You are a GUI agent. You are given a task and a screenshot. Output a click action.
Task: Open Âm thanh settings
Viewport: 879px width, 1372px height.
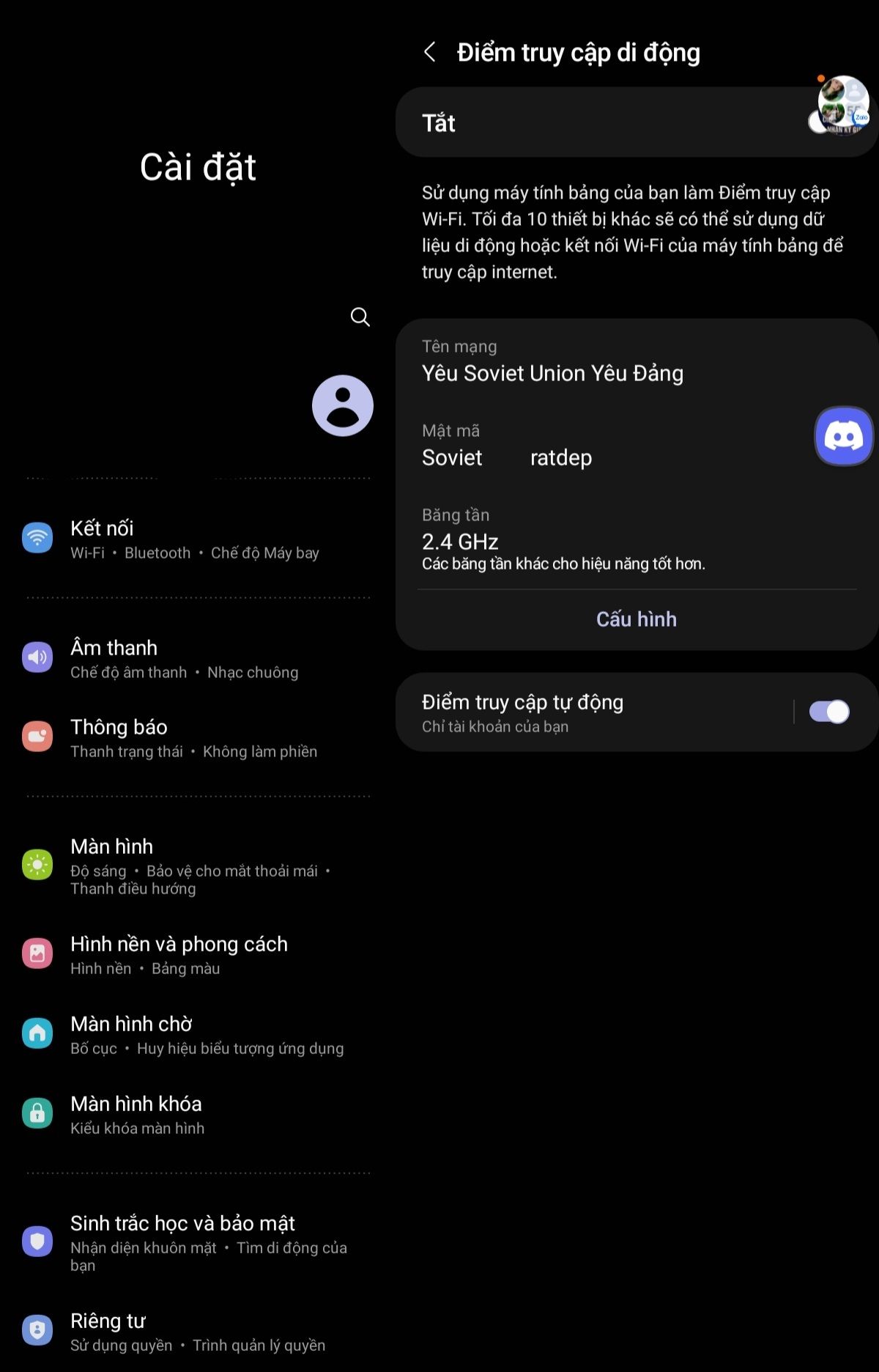(x=198, y=658)
